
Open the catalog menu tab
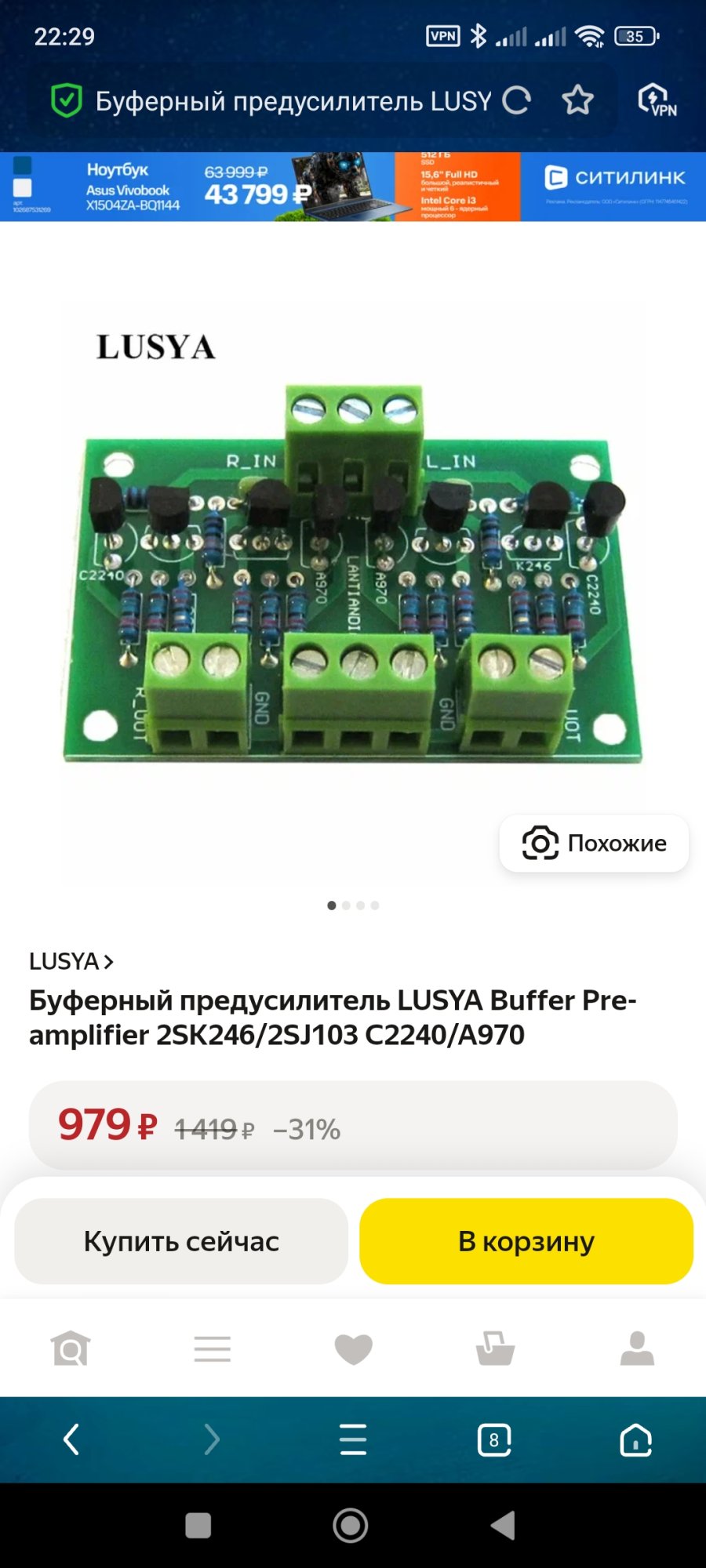pyautogui.click(x=213, y=1349)
